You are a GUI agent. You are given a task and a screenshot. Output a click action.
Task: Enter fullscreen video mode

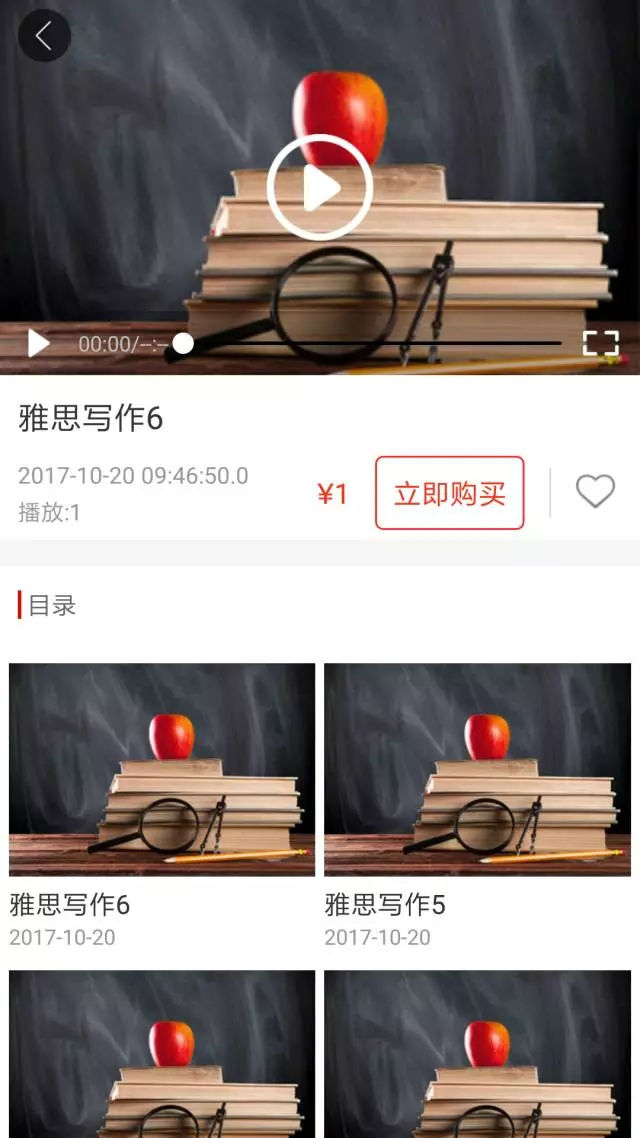click(x=600, y=344)
